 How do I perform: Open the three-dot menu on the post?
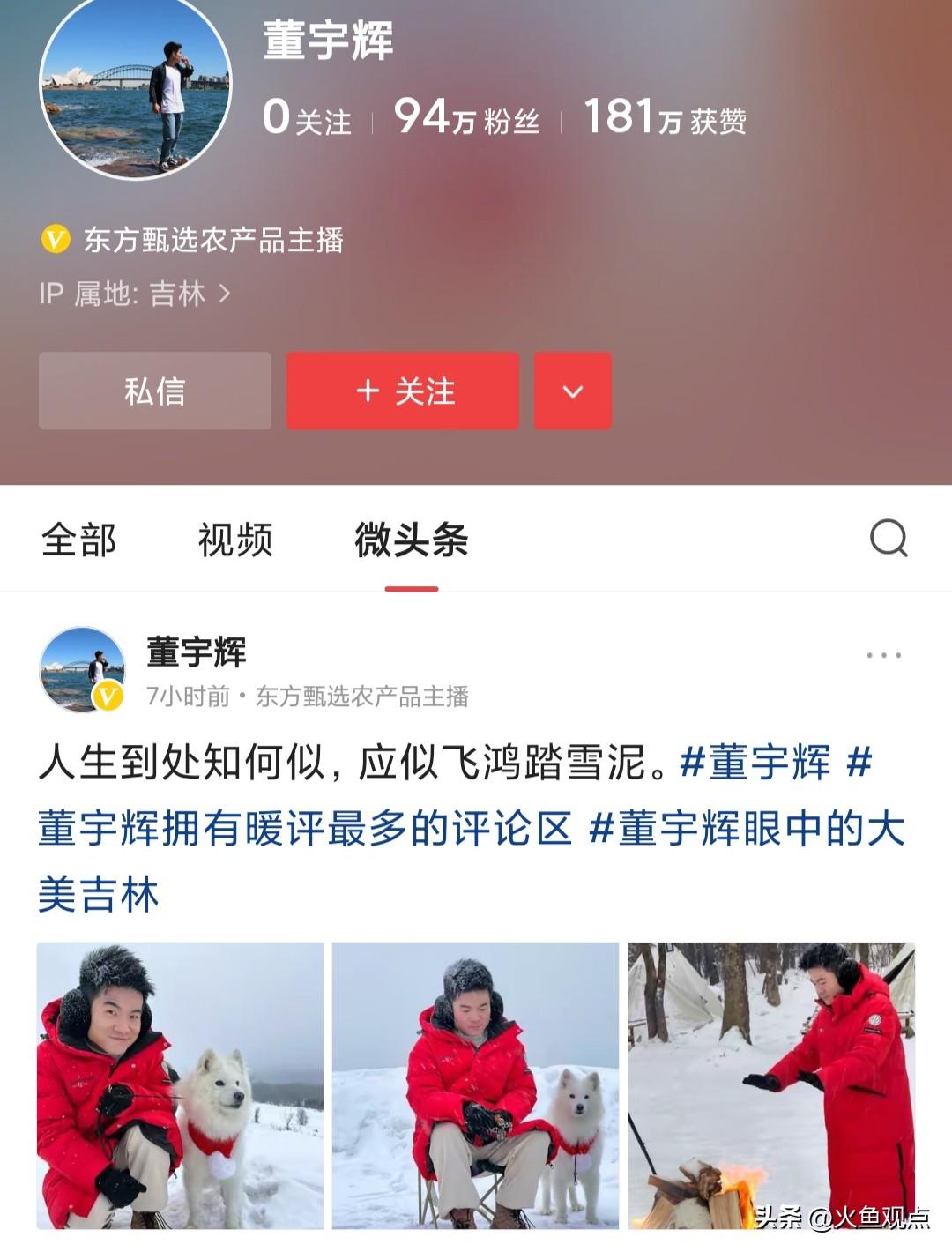(x=883, y=655)
